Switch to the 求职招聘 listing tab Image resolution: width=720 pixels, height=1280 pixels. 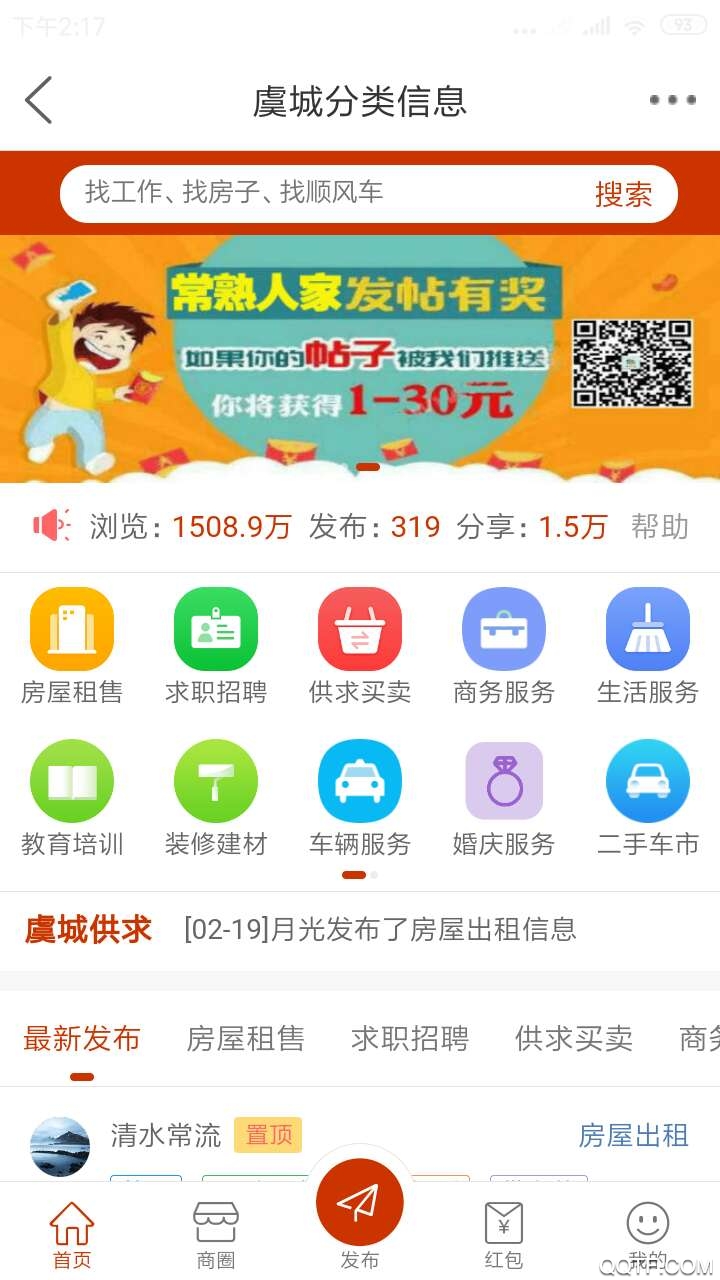tap(408, 1040)
